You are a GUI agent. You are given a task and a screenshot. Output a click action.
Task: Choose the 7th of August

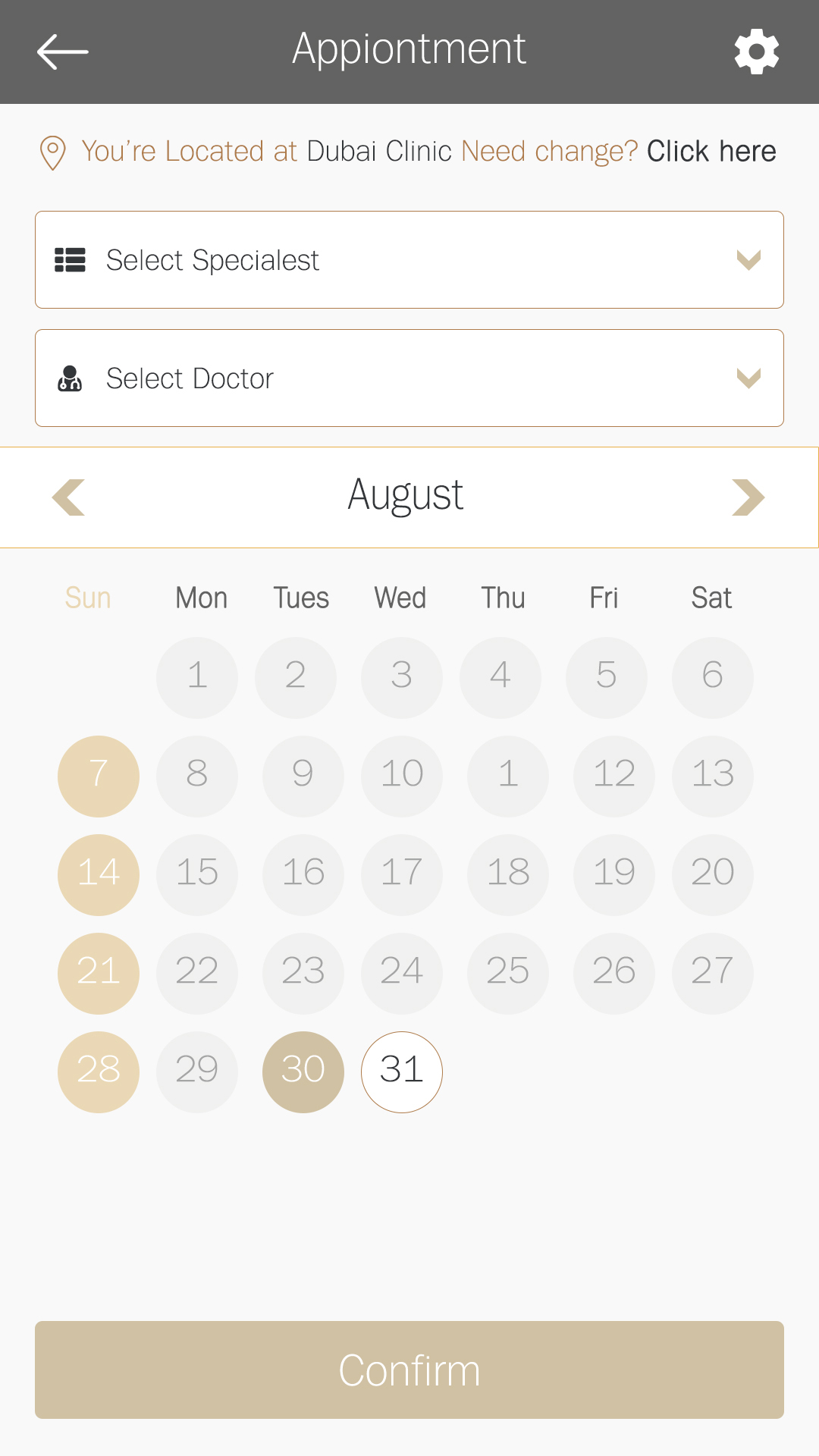99,777
